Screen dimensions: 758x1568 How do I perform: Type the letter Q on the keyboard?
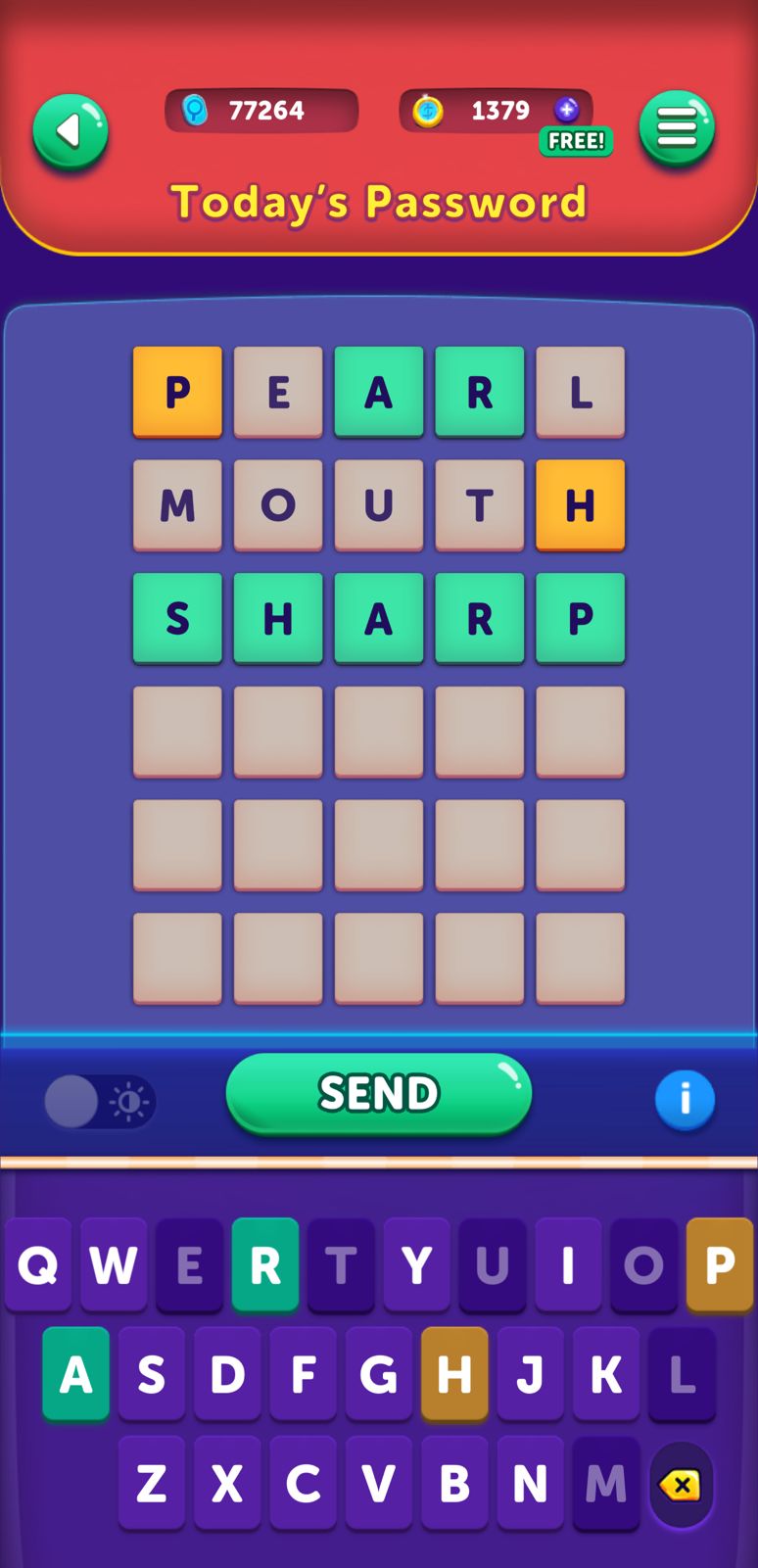(38, 1265)
